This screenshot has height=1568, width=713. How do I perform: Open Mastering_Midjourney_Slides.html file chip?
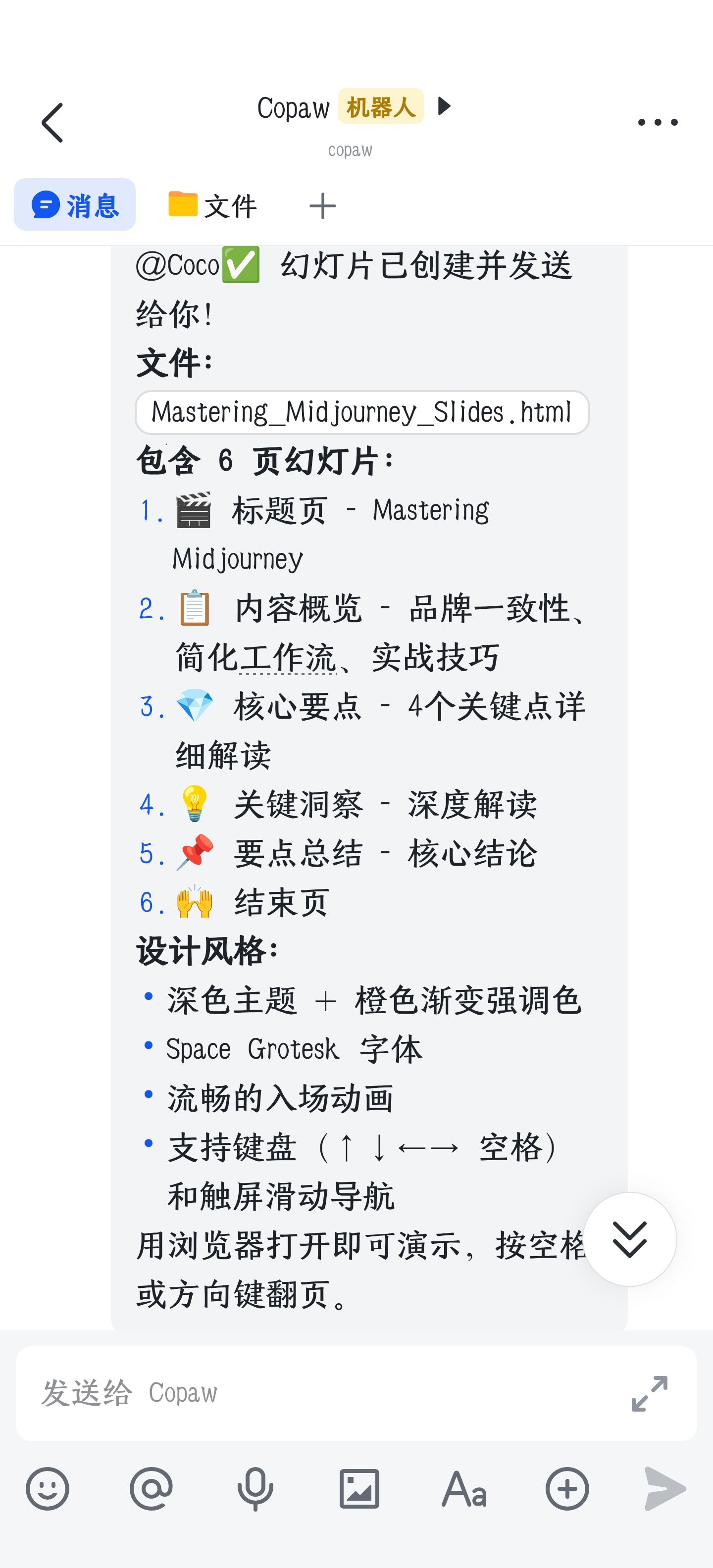point(361,412)
